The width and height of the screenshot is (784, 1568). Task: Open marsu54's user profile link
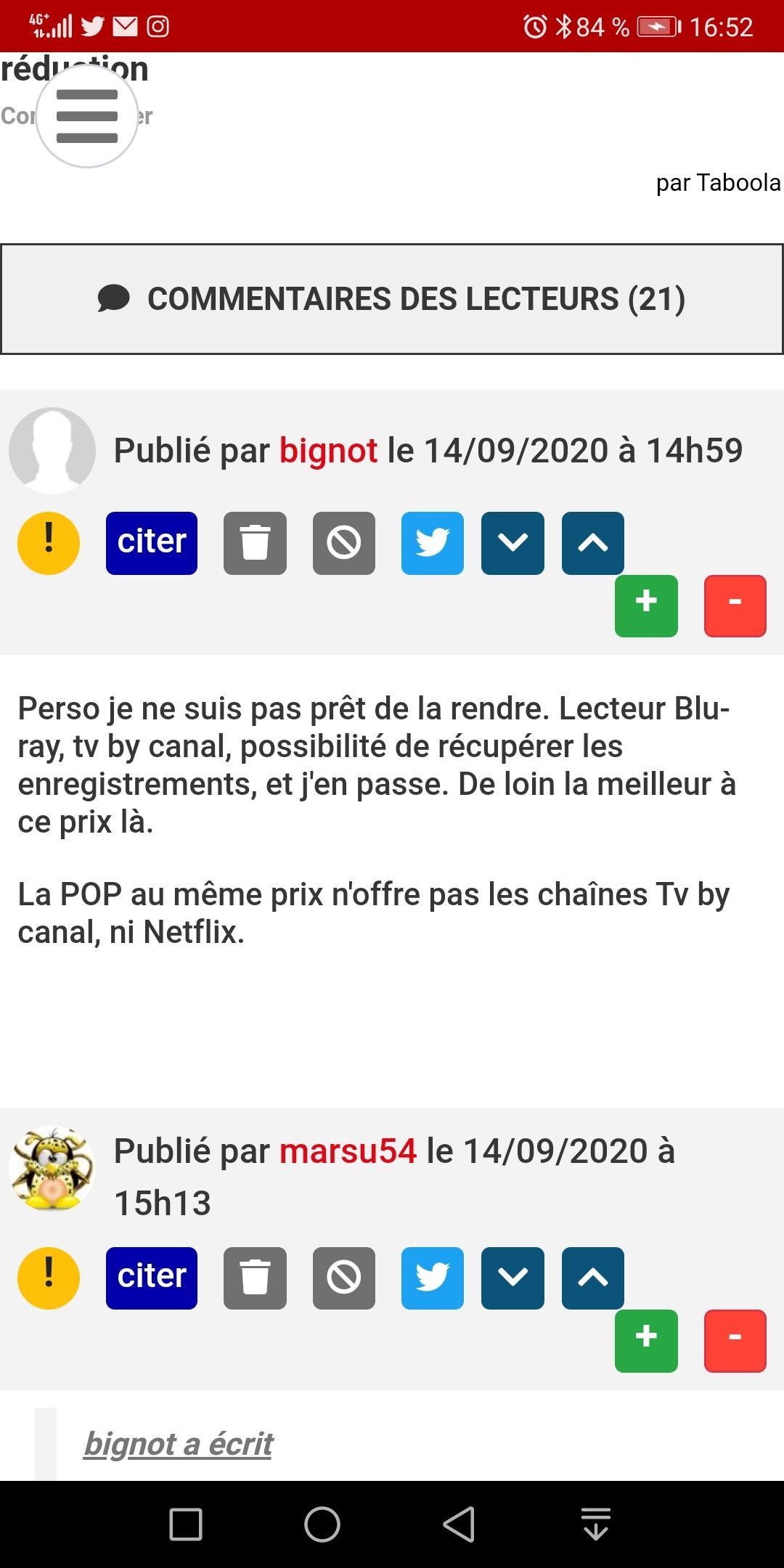[348, 1151]
